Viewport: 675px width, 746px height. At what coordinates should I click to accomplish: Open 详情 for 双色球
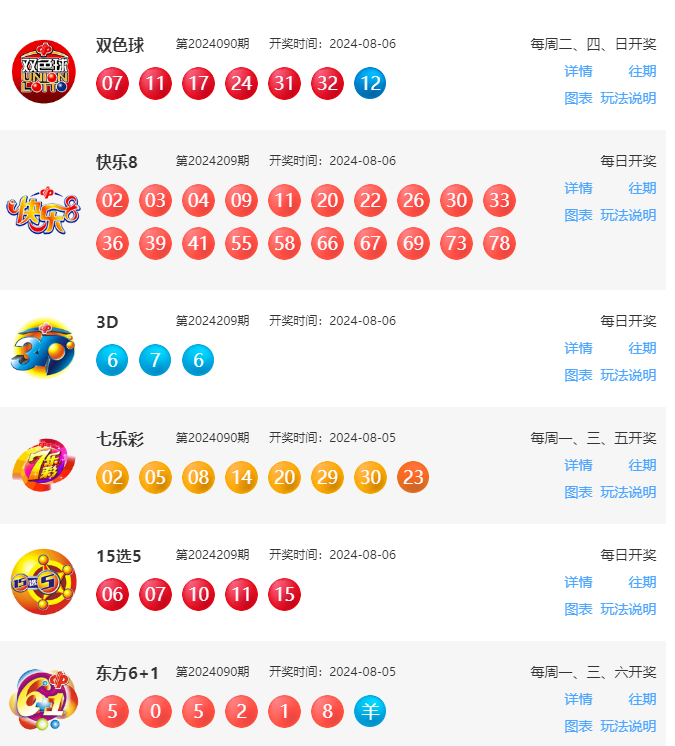[x=578, y=71]
